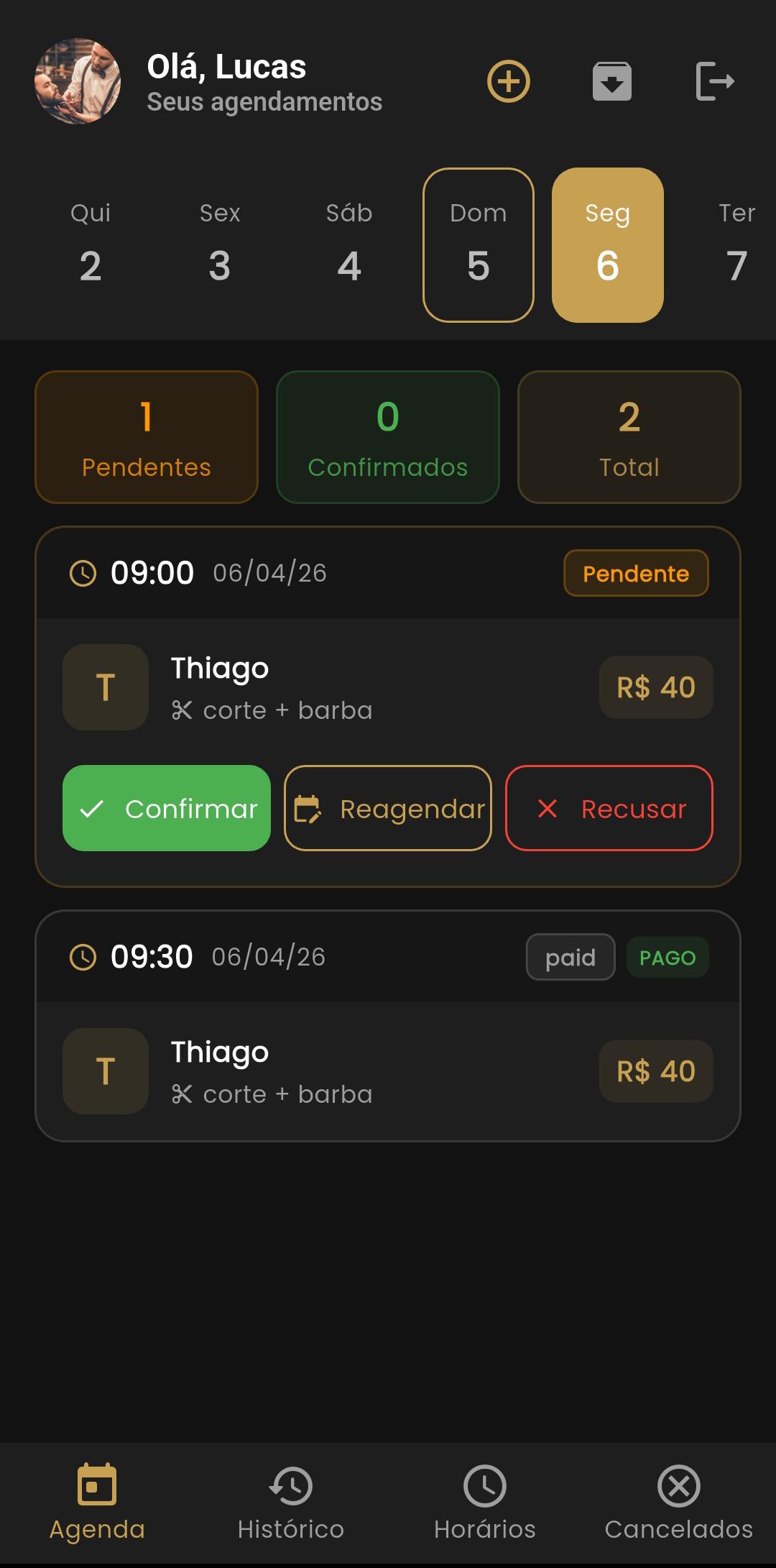Refuse the appointment using Recusar
Viewport: 776px width, 1568px height.
point(608,809)
